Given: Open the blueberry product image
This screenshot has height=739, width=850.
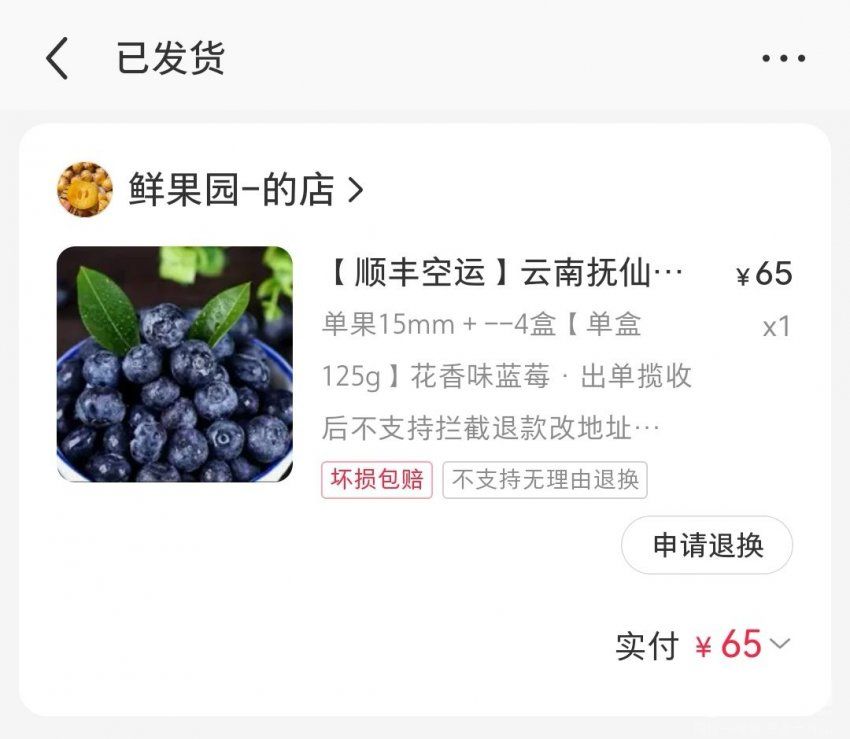Looking at the screenshot, I should tap(175, 364).
